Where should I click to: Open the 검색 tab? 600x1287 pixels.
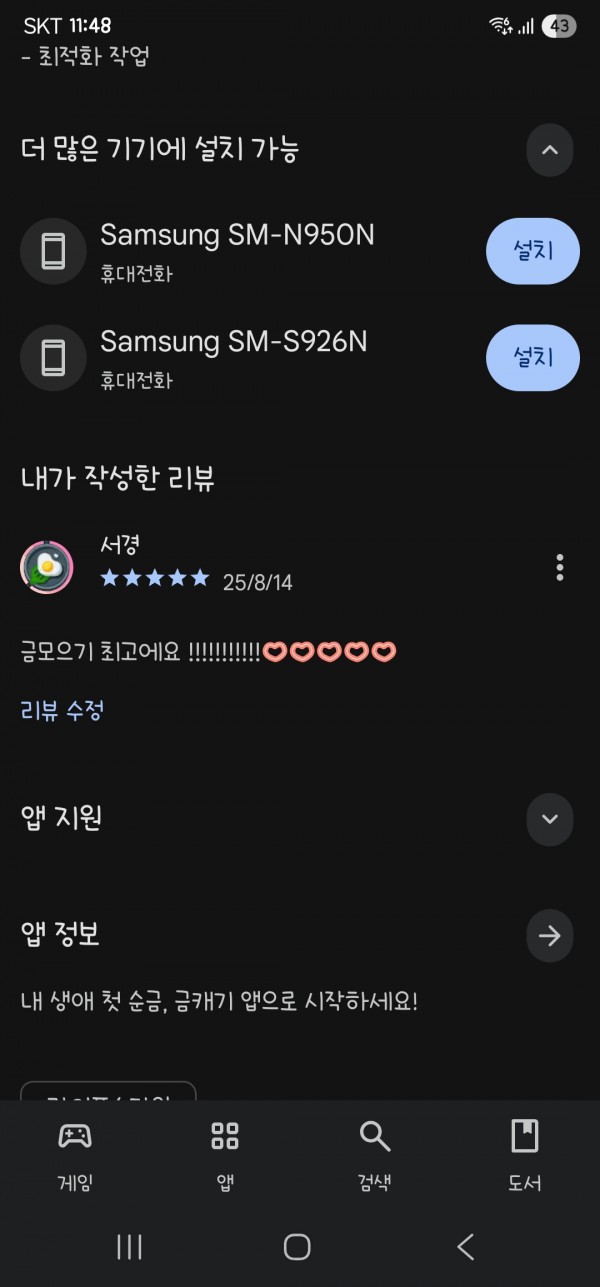point(374,1155)
